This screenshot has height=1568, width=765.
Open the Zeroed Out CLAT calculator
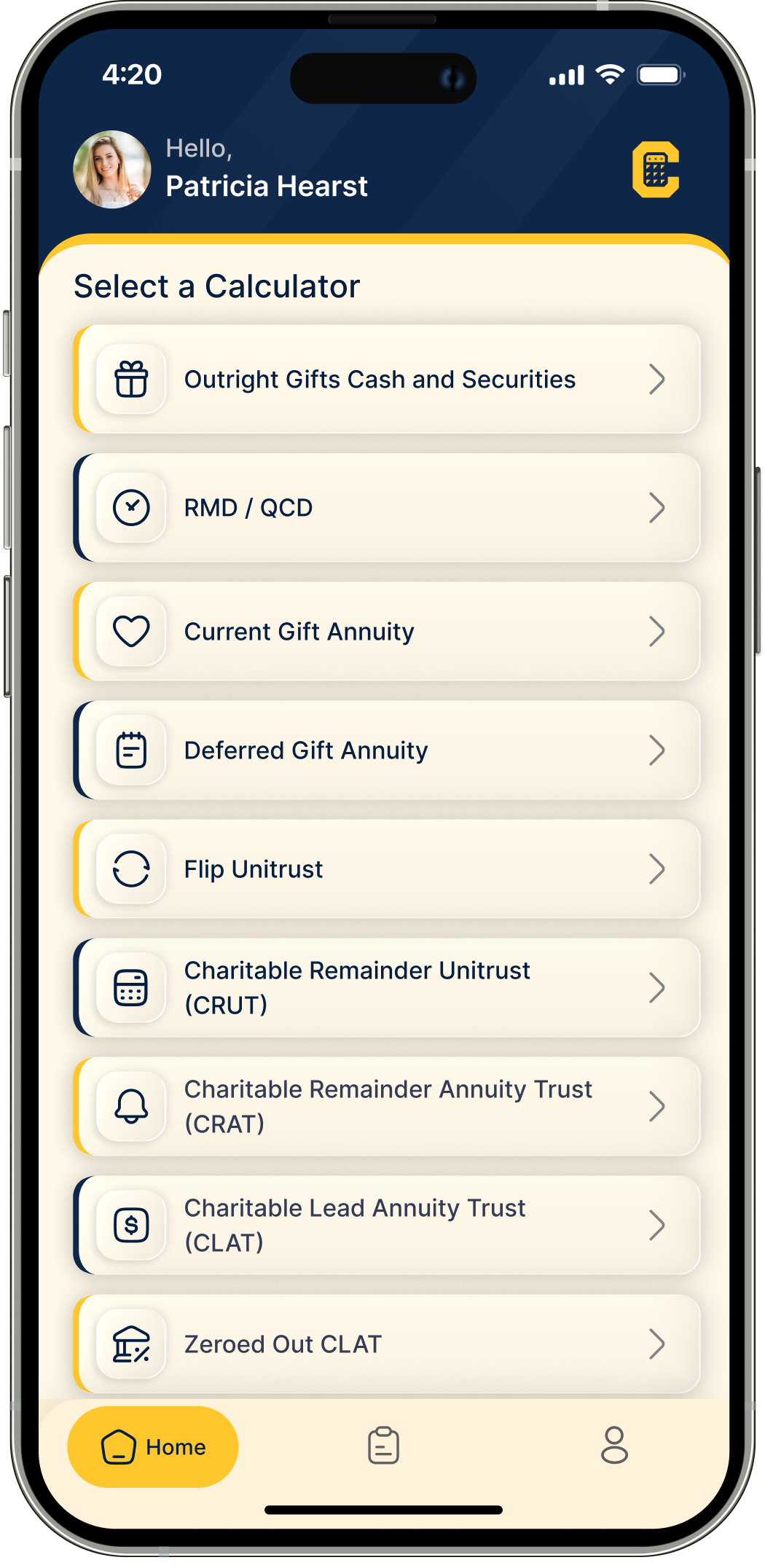point(386,1344)
